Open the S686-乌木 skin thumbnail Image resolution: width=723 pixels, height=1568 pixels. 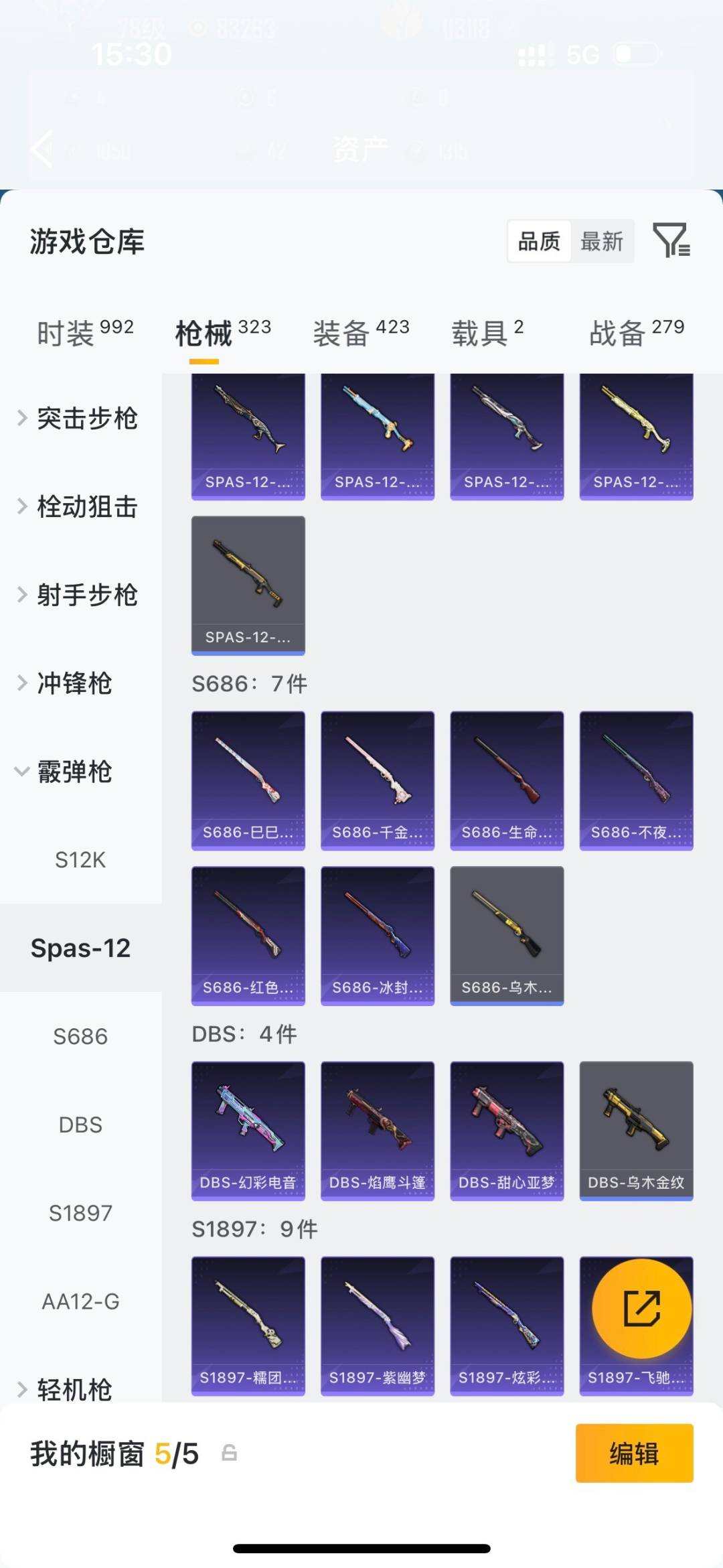(507, 935)
